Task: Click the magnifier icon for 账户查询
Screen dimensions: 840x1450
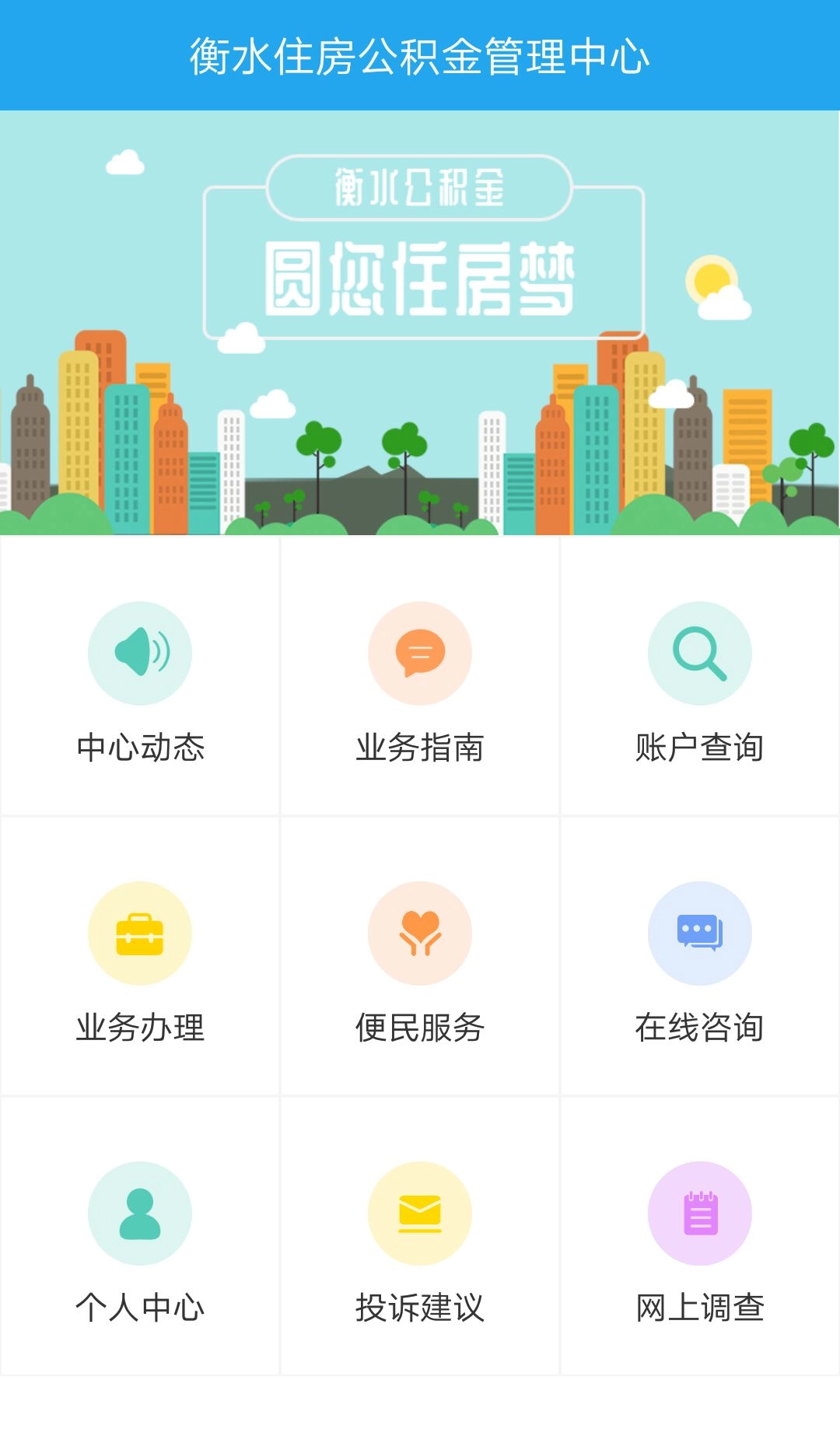Action: point(699,653)
